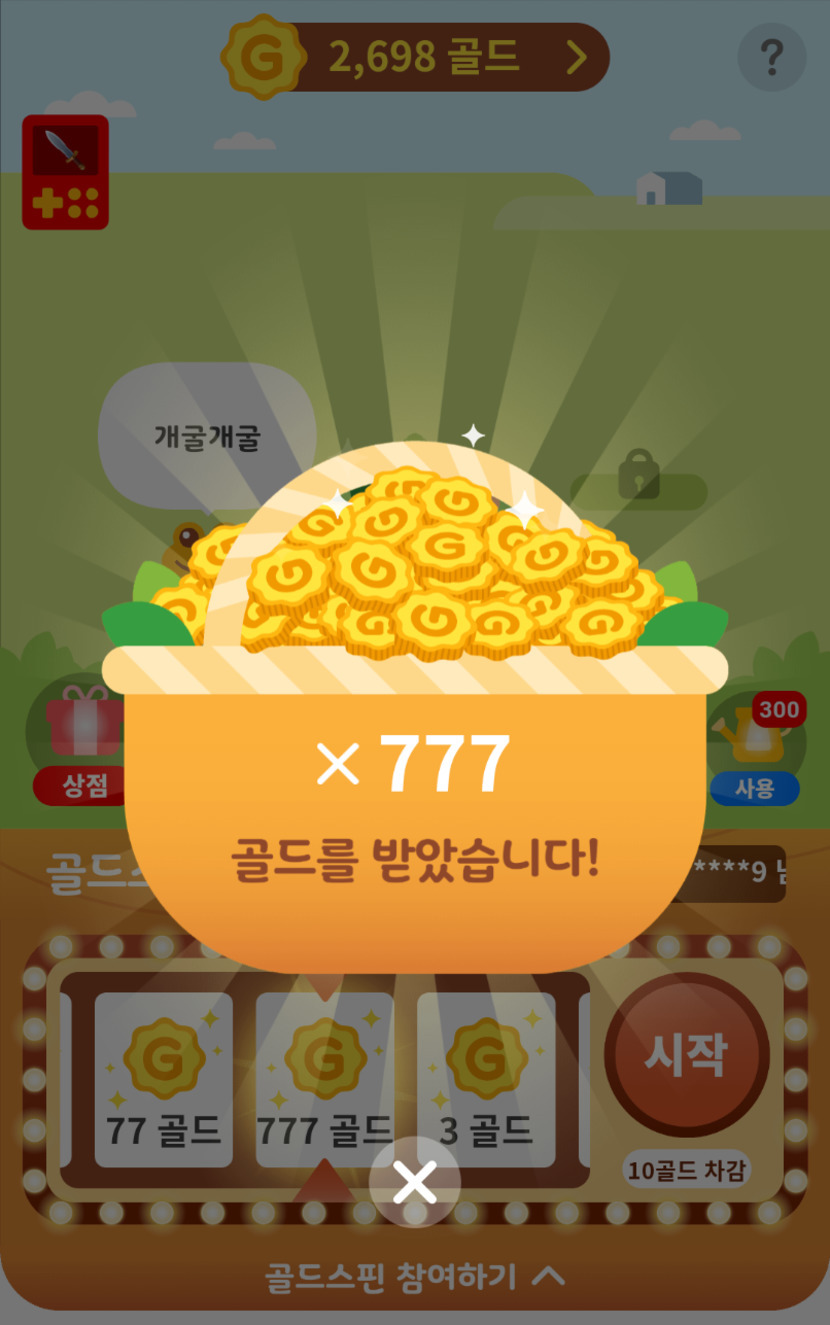Collapse the 골드스핀 참여하기 panel
This screenshot has height=1325, width=830.
click(415, 1275)
